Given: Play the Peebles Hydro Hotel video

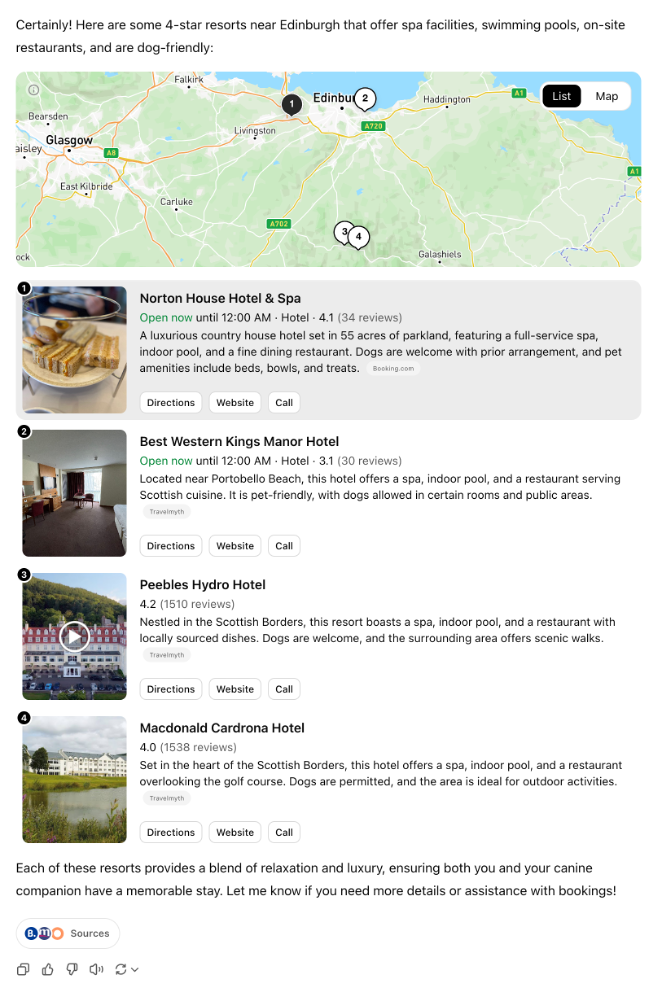Looking at the screenshot, I should [74, 636].
